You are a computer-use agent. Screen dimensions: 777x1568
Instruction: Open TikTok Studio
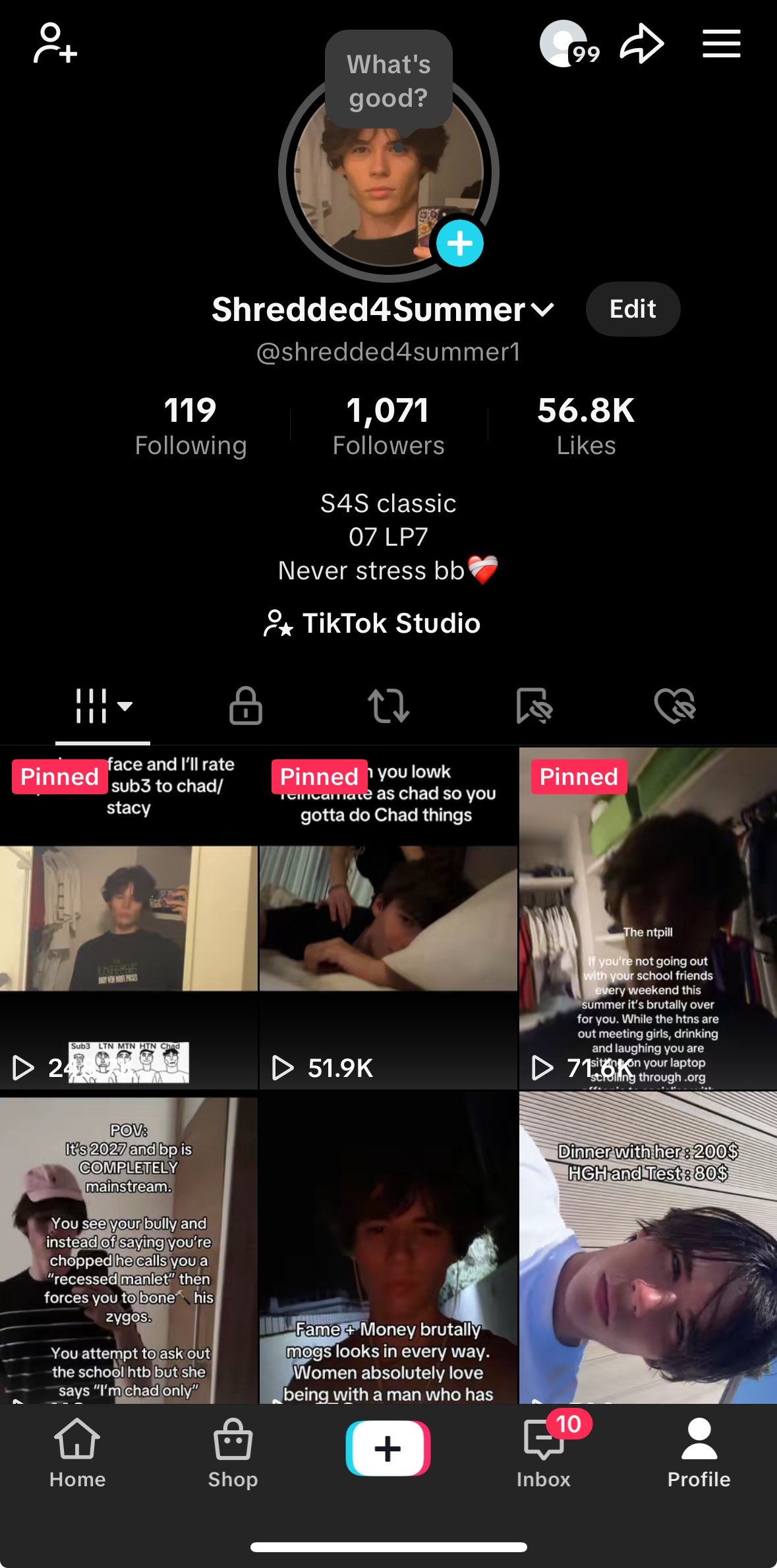point(372,624)
